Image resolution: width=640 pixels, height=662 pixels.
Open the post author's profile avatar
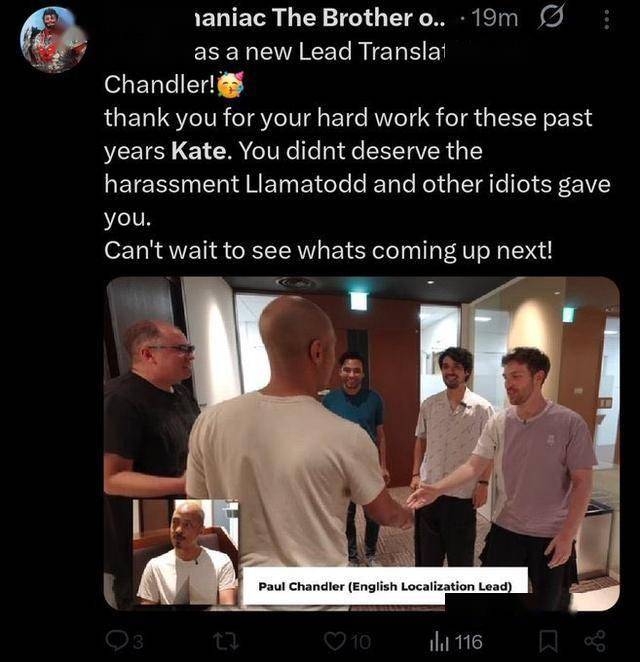(x=53, y=40)
